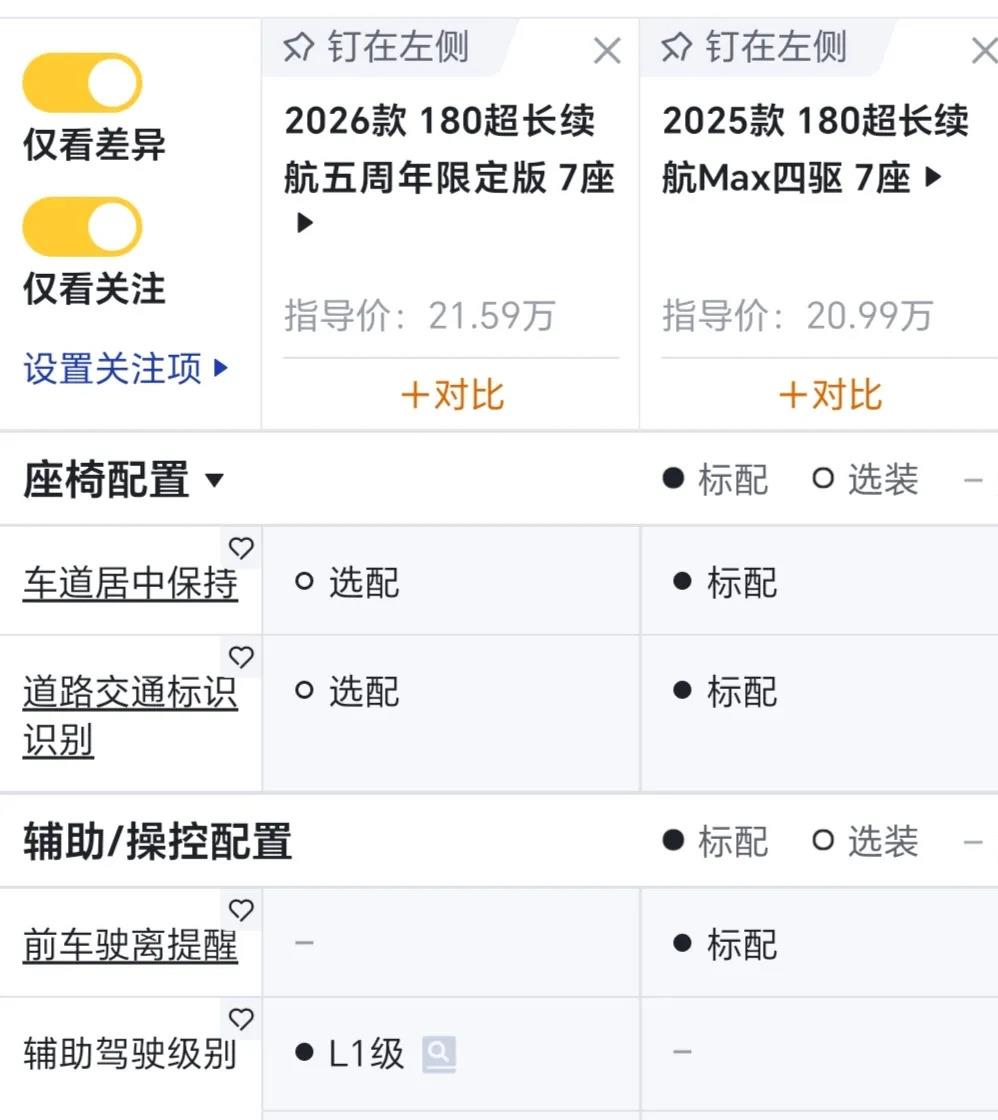Add 2025款 model to comparison
Image resolution: width=998 pixels, height=1120 pixels.
coord(829,395)
